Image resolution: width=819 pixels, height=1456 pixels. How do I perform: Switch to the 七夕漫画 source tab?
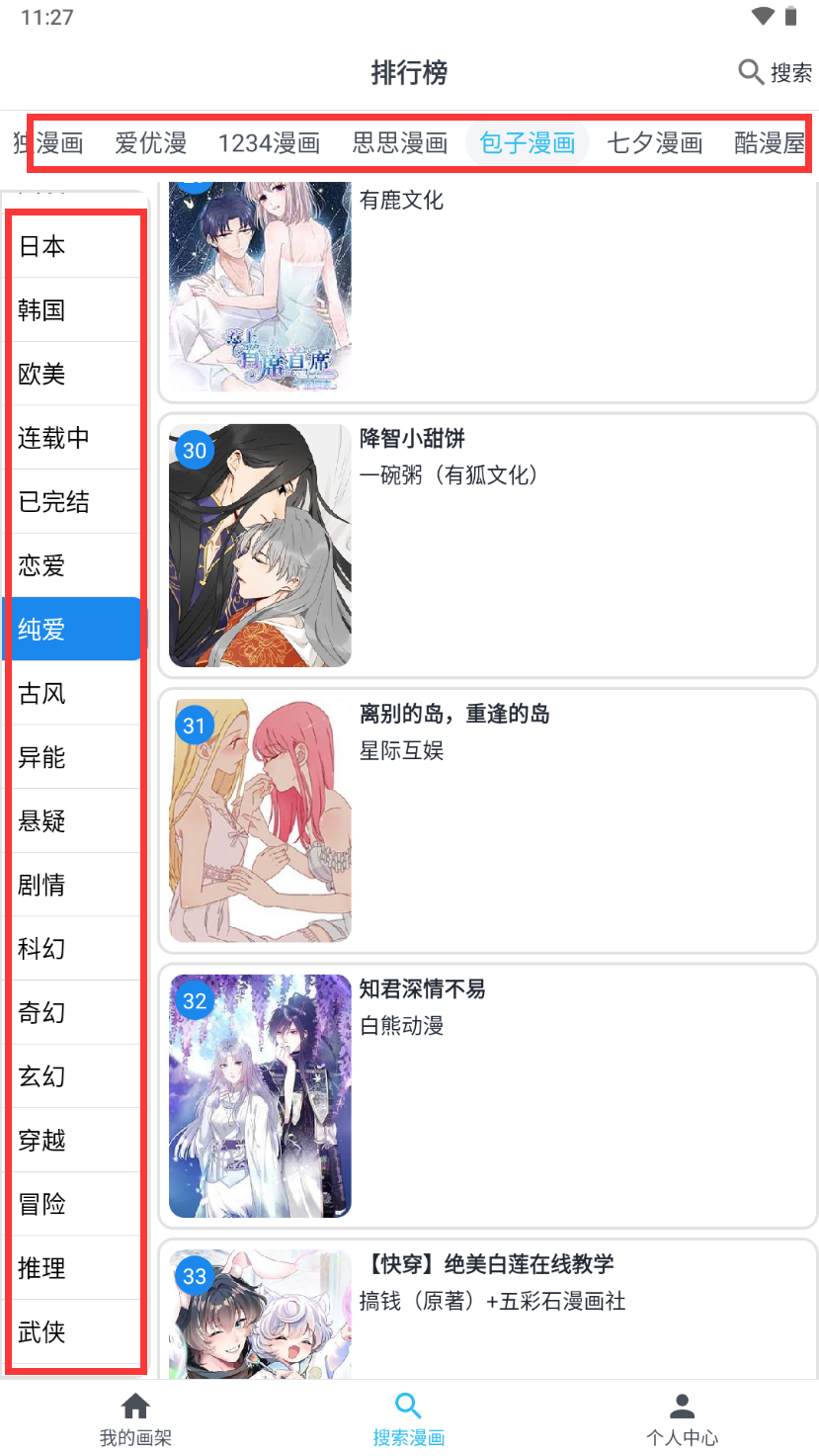pyautogui.click(x=654, y=143)
